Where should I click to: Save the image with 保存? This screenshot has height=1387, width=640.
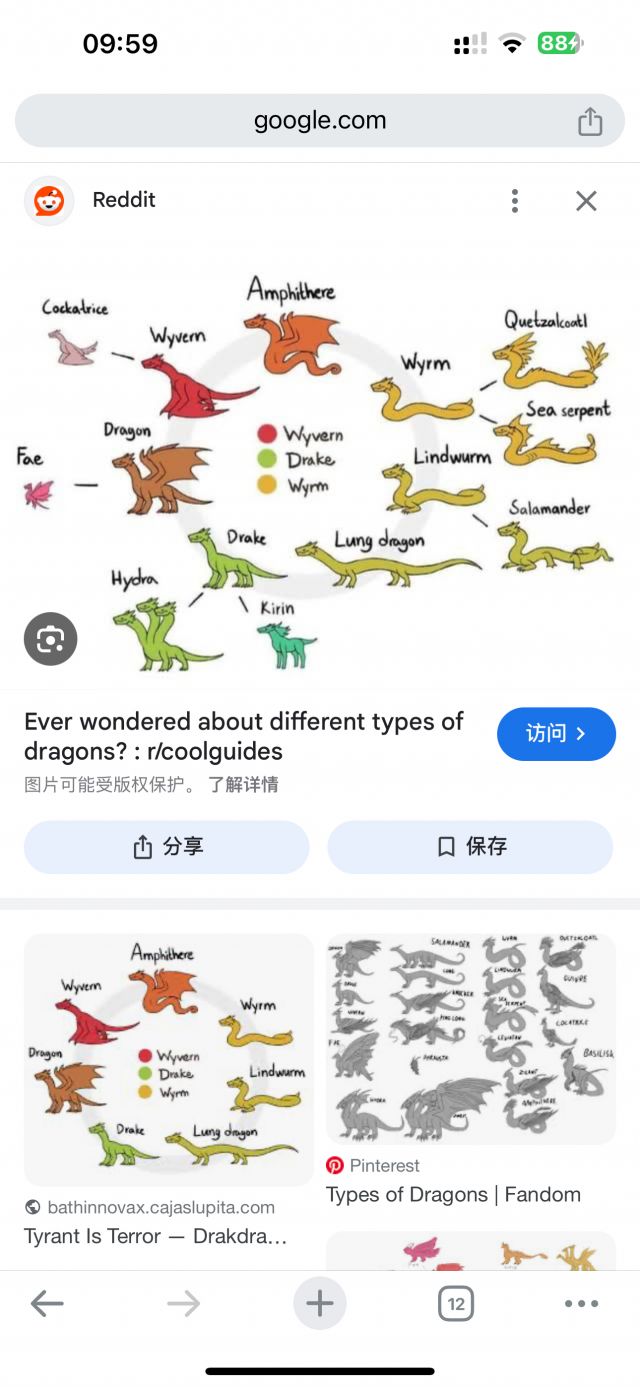coord(470,847)
